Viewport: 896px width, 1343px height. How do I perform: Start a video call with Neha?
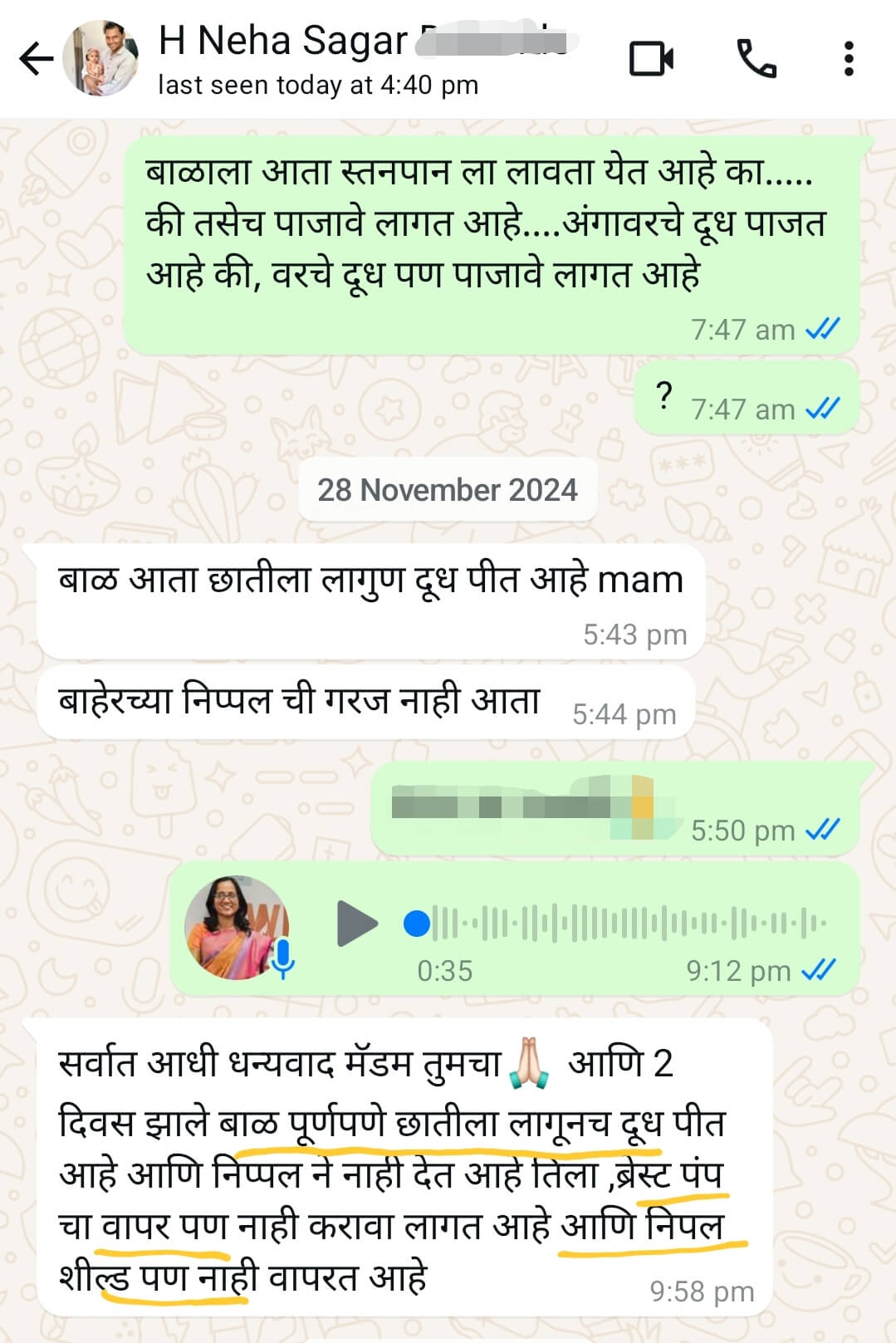[x=651, y=59]
